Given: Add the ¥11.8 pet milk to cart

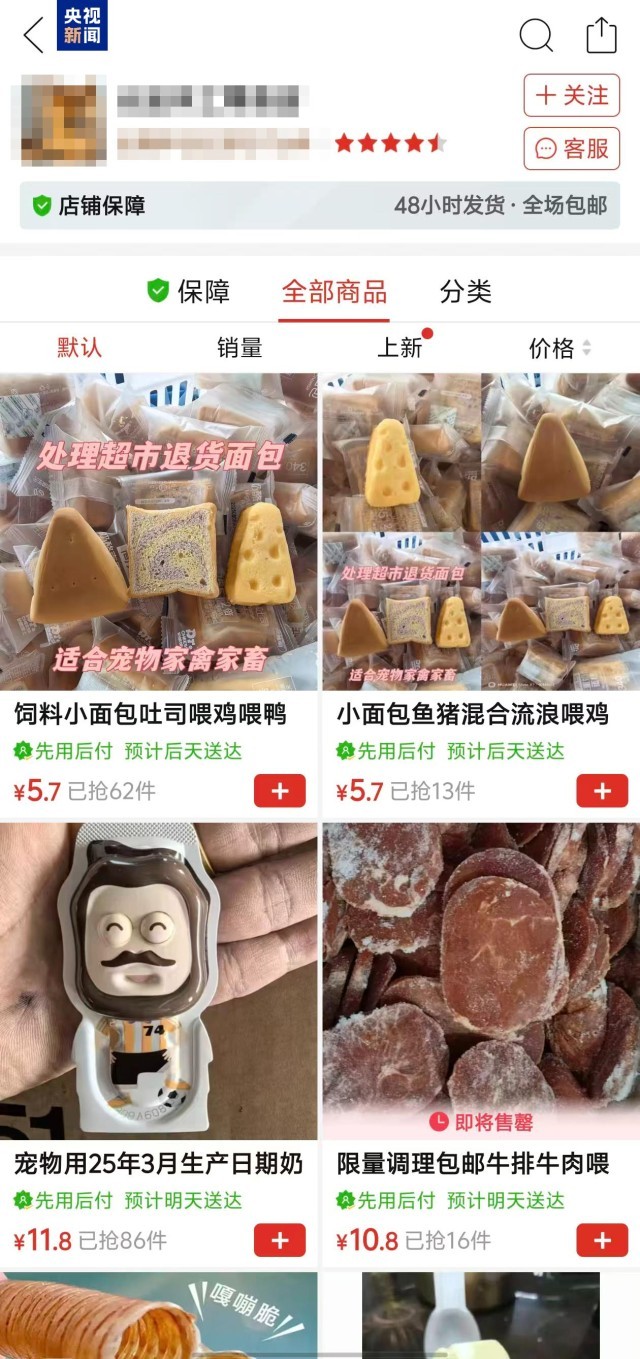Looking at the screenshot, I should (280, 1241).
